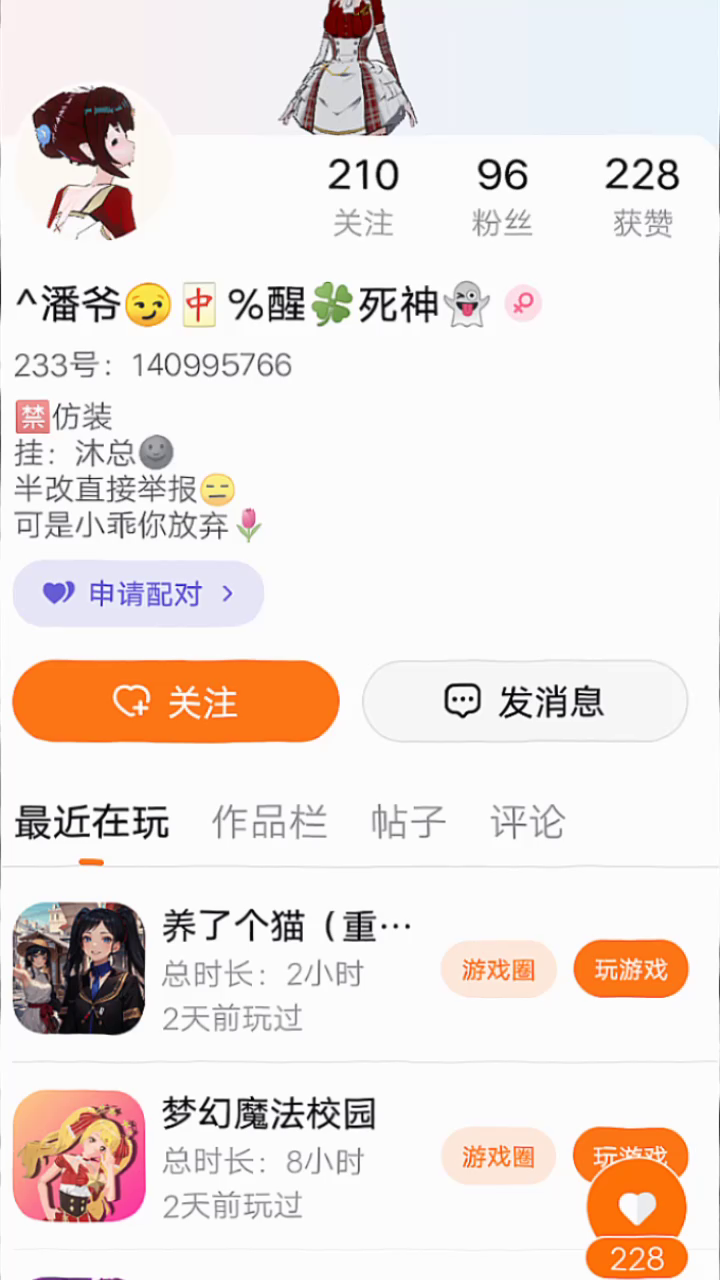
Task: Switch to the 帖子 tab
Action: [408, 822]
